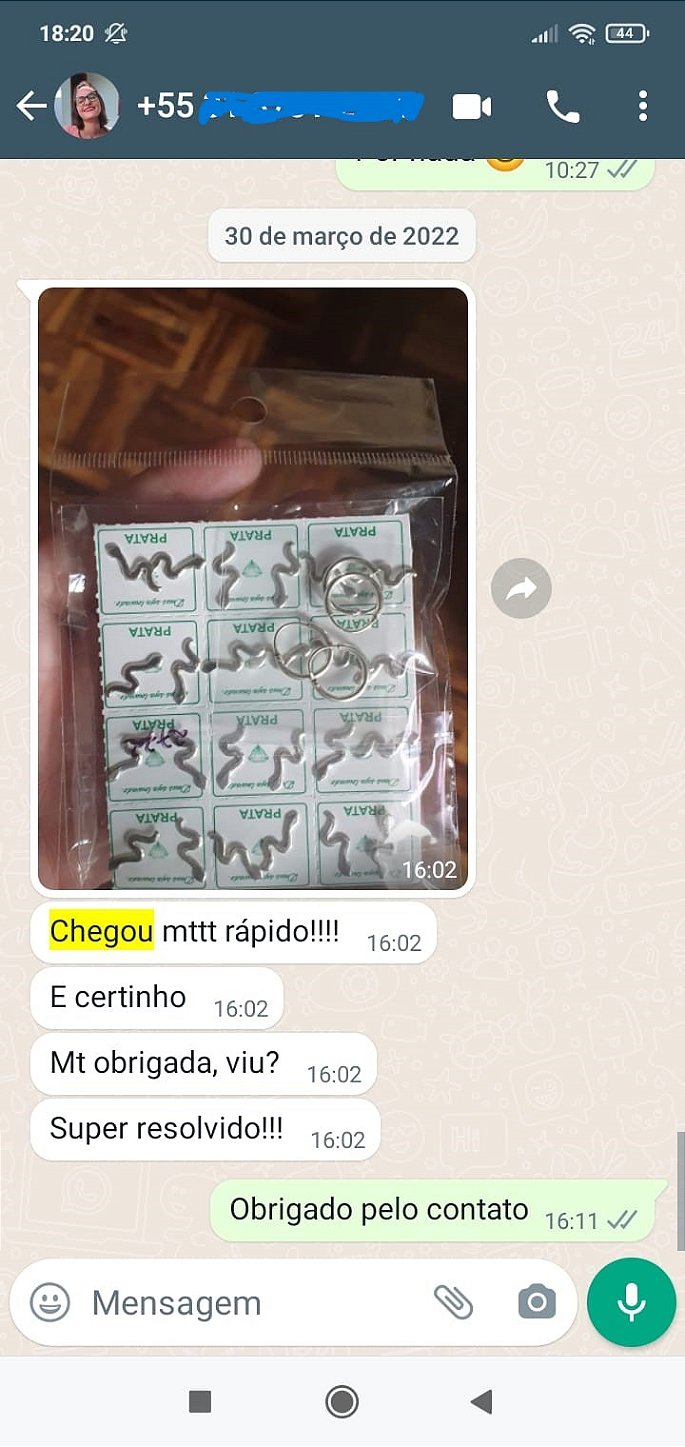
Task: Start a video call
Action: coord(472,106)
